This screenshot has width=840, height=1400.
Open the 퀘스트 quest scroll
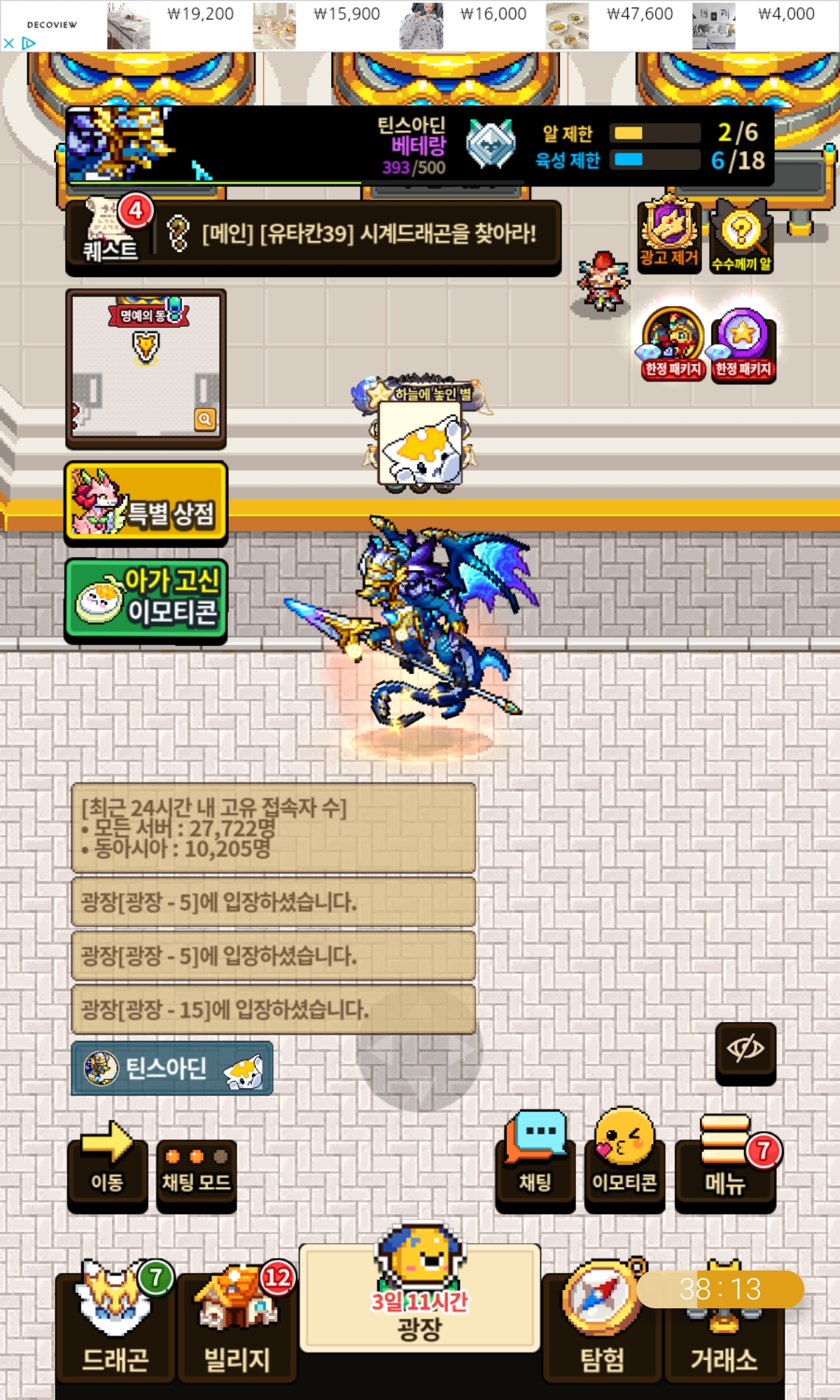tap(111, 232)
